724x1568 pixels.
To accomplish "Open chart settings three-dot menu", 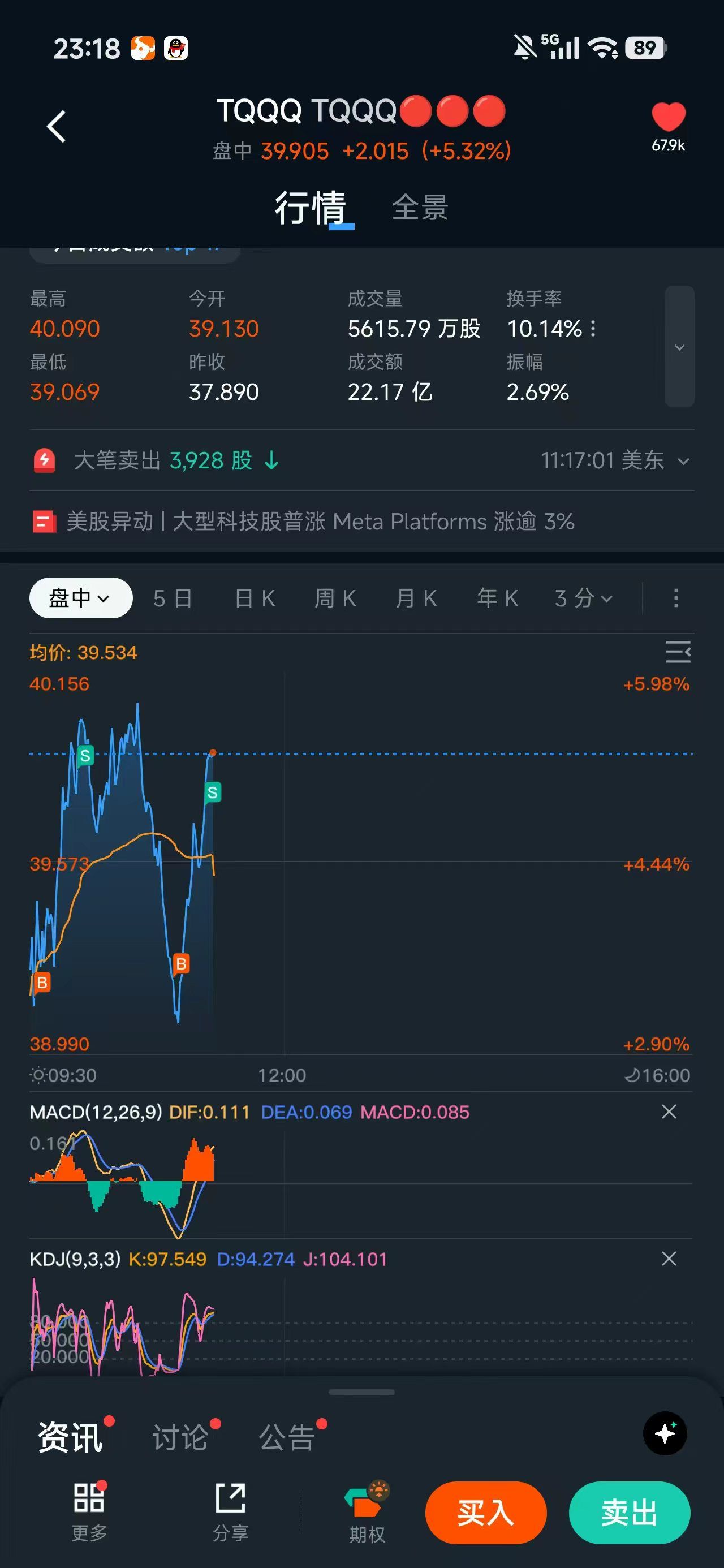I will point(675,598).
